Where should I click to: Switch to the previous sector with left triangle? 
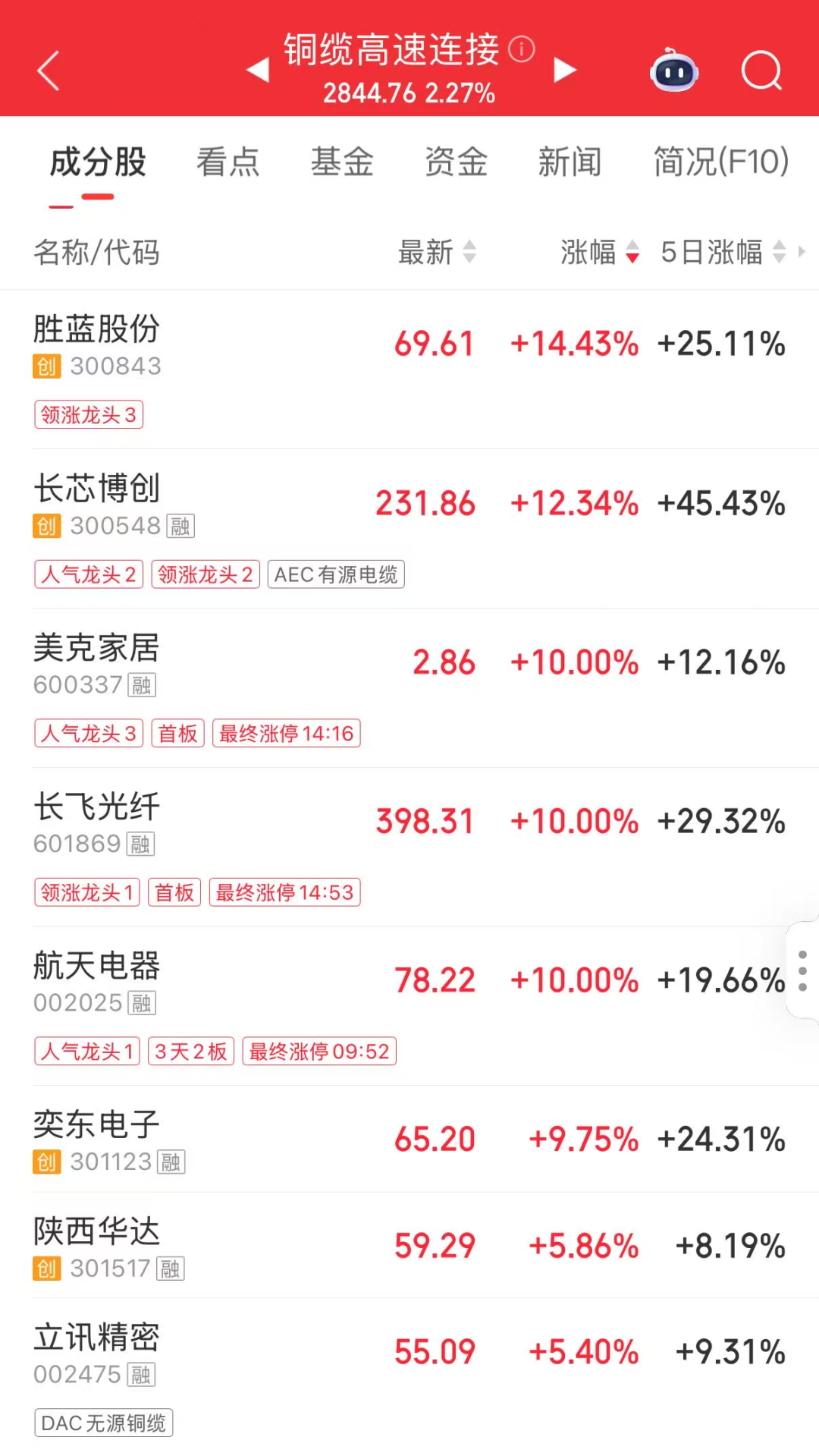click(258, 70)
